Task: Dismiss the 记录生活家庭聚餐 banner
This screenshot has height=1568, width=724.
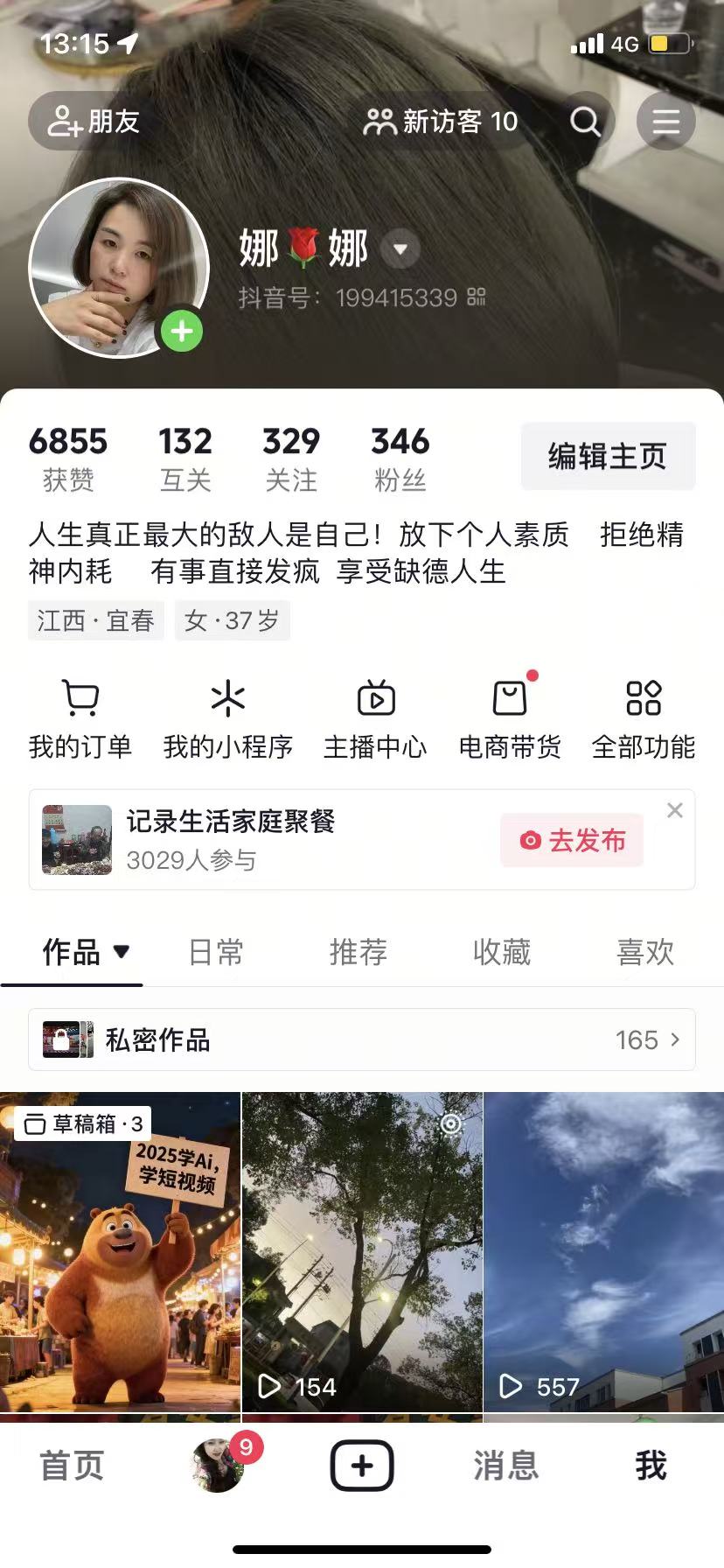Action: [675, 810]
